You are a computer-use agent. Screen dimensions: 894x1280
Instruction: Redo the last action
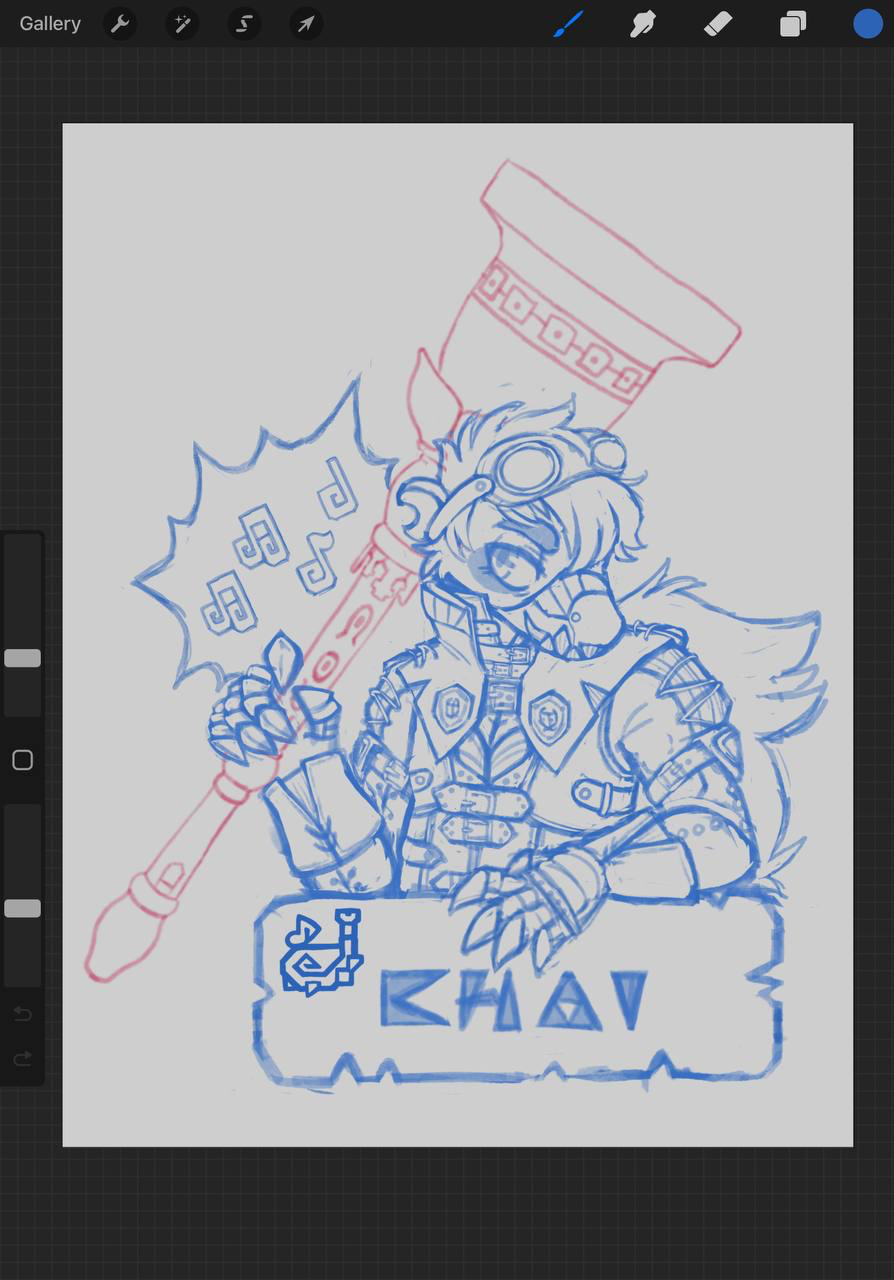point(22,1058)
